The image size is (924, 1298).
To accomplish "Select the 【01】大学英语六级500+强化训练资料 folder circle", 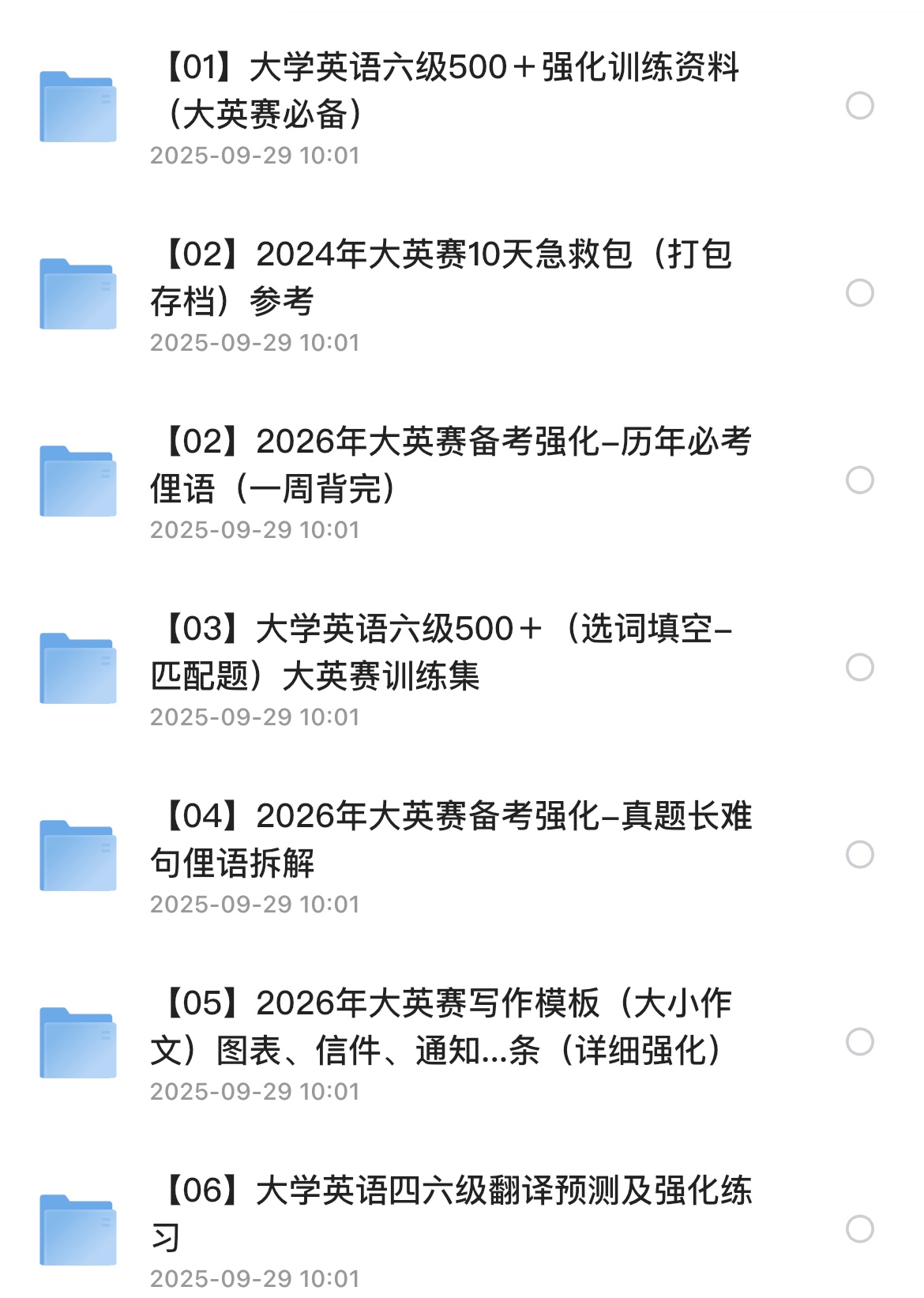I will tap(859, 106).
